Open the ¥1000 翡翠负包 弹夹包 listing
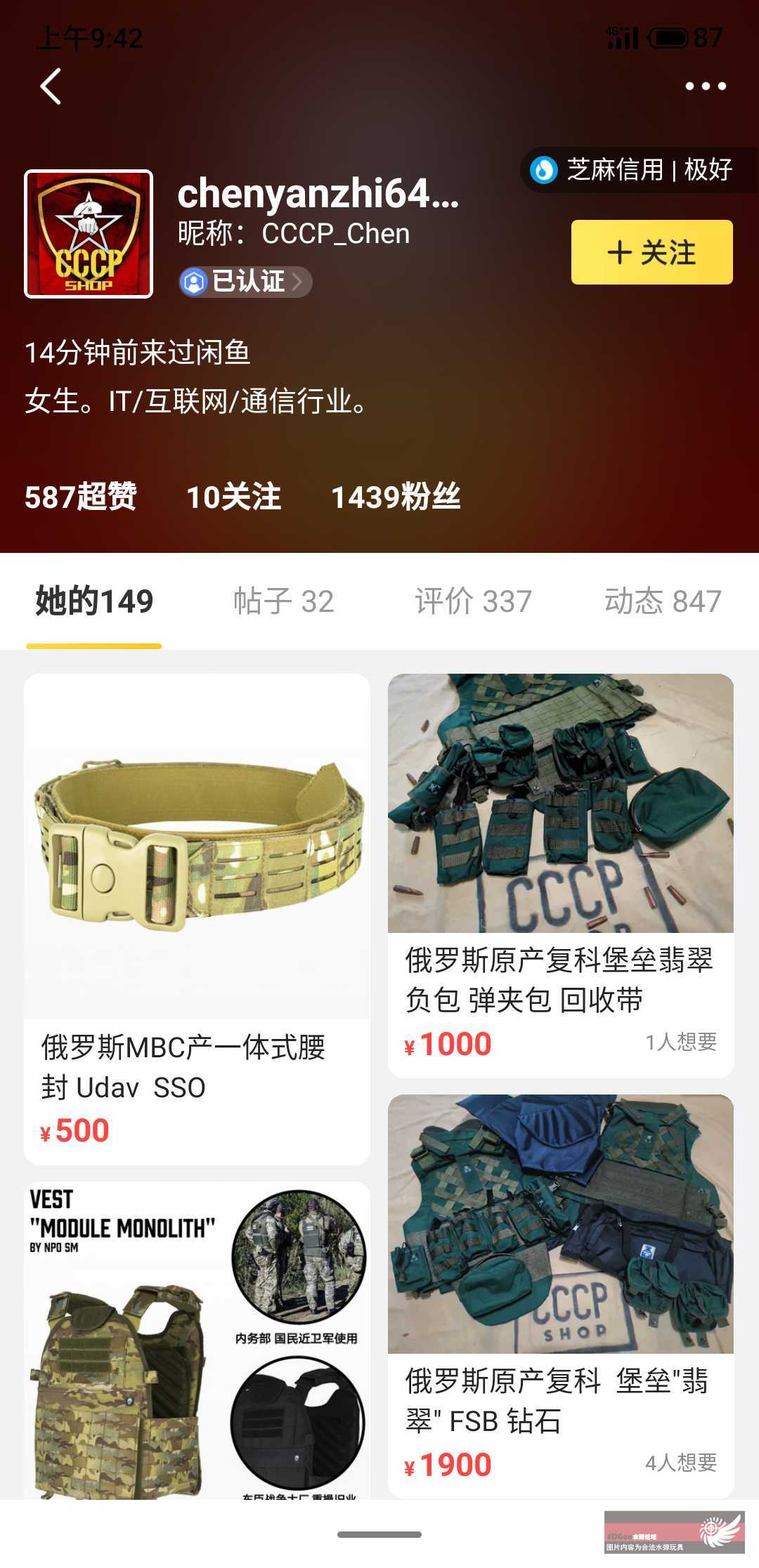 561,871
